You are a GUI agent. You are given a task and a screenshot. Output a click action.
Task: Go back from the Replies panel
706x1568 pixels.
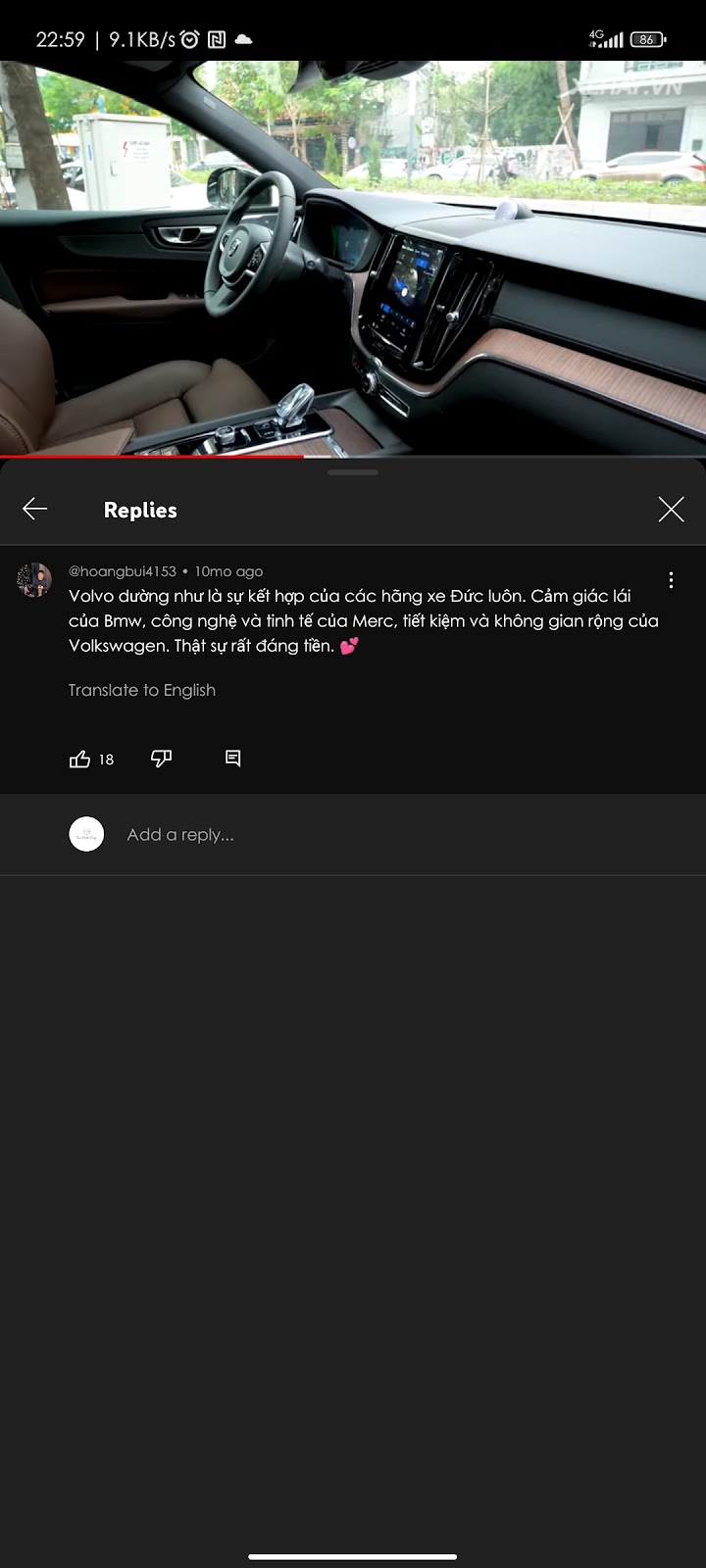[x=35, y=509]
